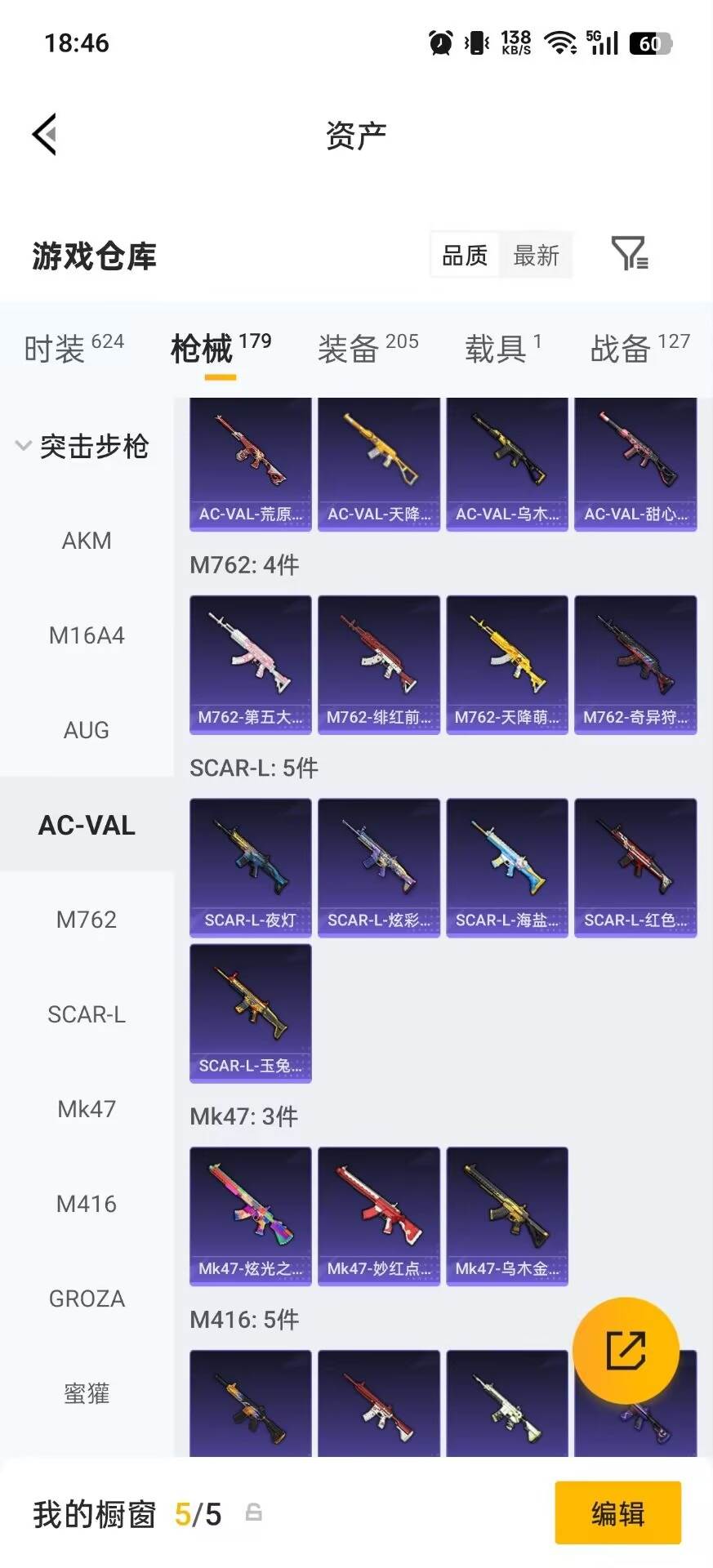Jump to 蜜獾 in the weapon list
The height and width of the screenshot is (1568, 713).
(x=87, y=1393)
